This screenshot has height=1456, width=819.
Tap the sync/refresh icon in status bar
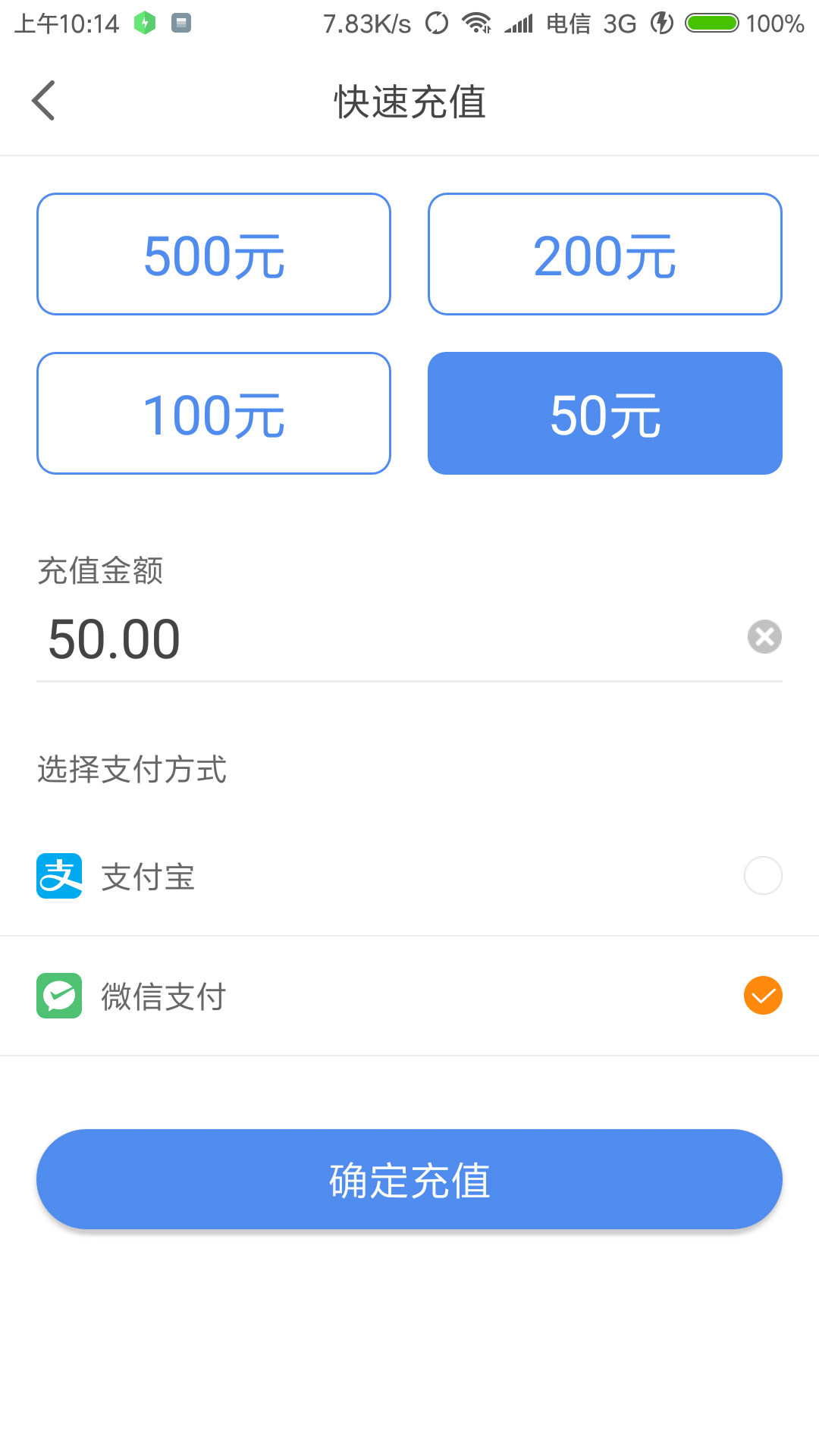pos(436,24)
